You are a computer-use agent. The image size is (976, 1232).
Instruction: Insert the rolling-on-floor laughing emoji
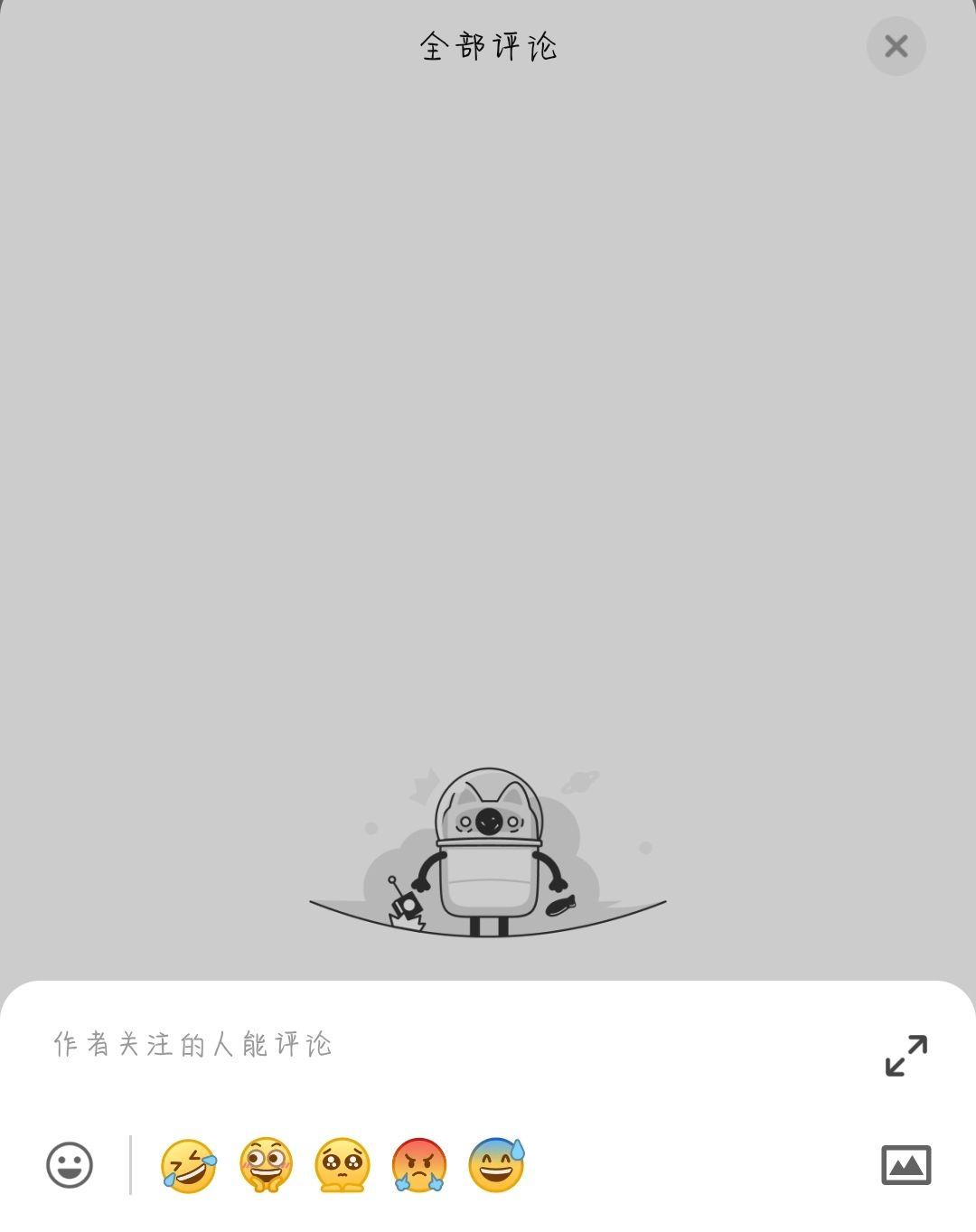pos(189,1165)
